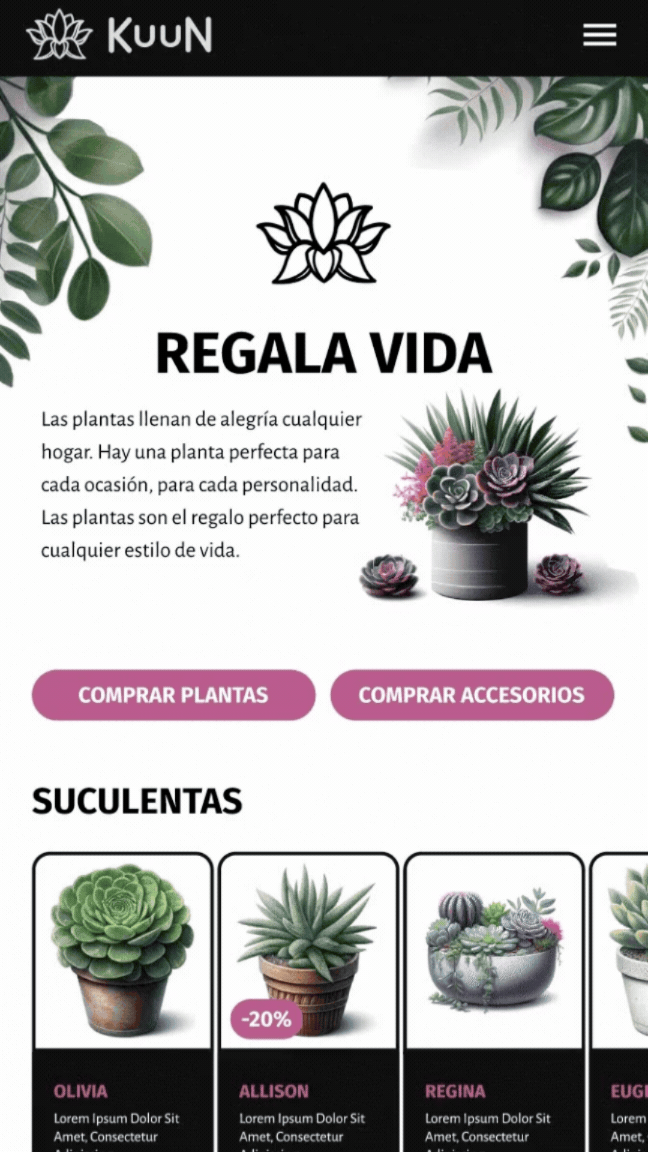Open the hamburger menu
This screenshot has width=648, height=1152.
tap(600, 35)
